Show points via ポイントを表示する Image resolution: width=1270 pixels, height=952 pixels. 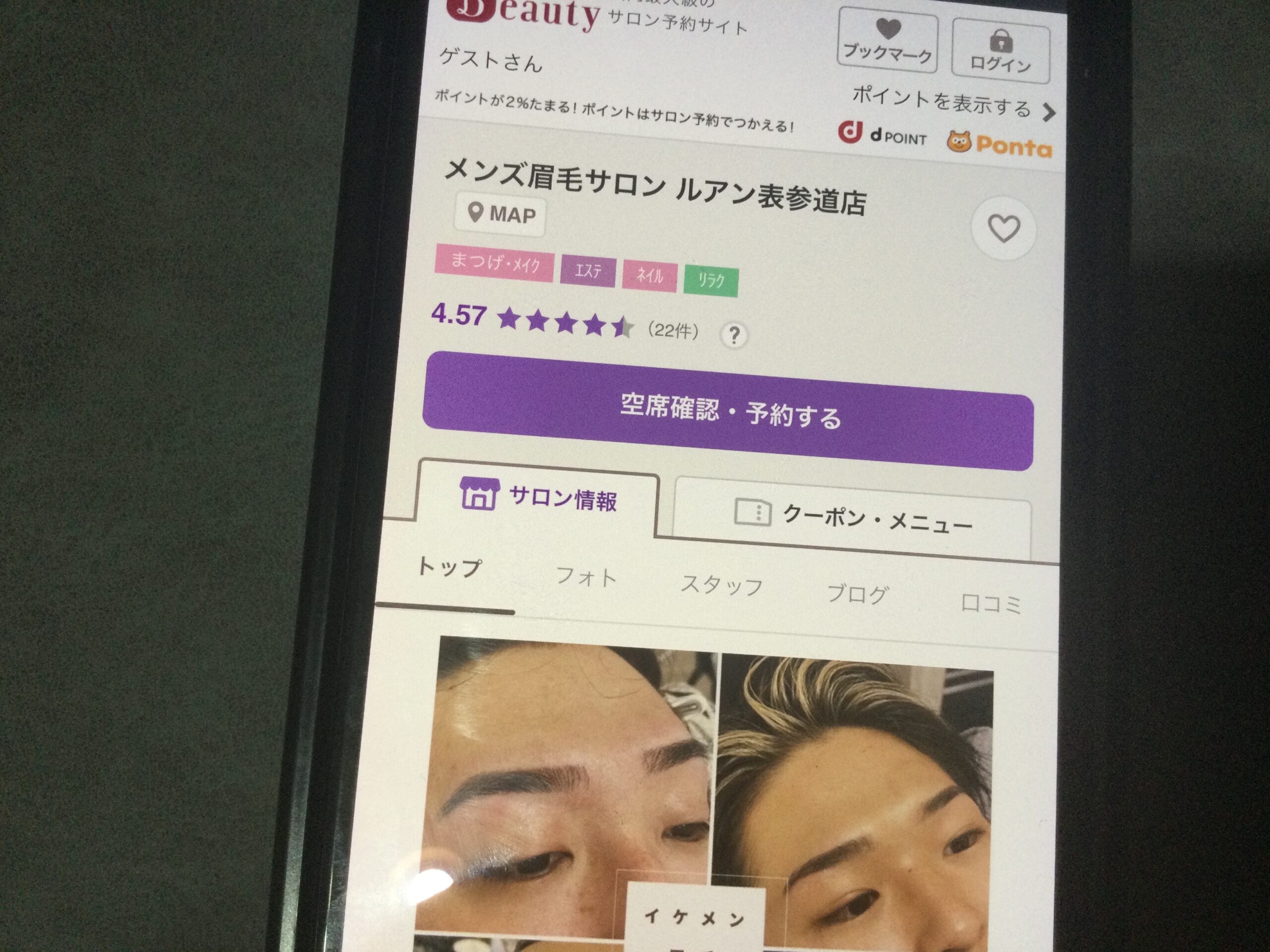(x=953, y=105)
